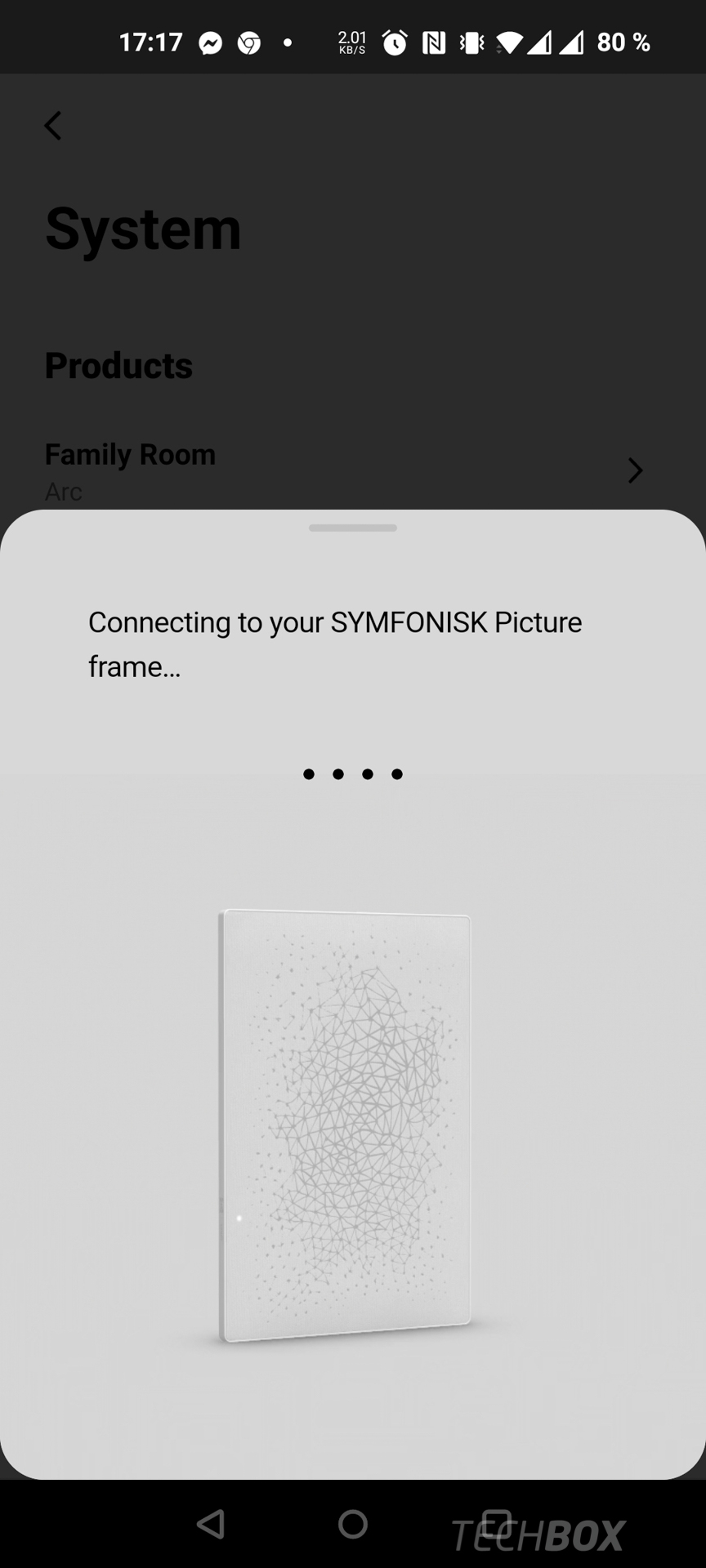Go to the home screen
The height and width of the screenshot is (1568, 706).
pos(353,1524)
